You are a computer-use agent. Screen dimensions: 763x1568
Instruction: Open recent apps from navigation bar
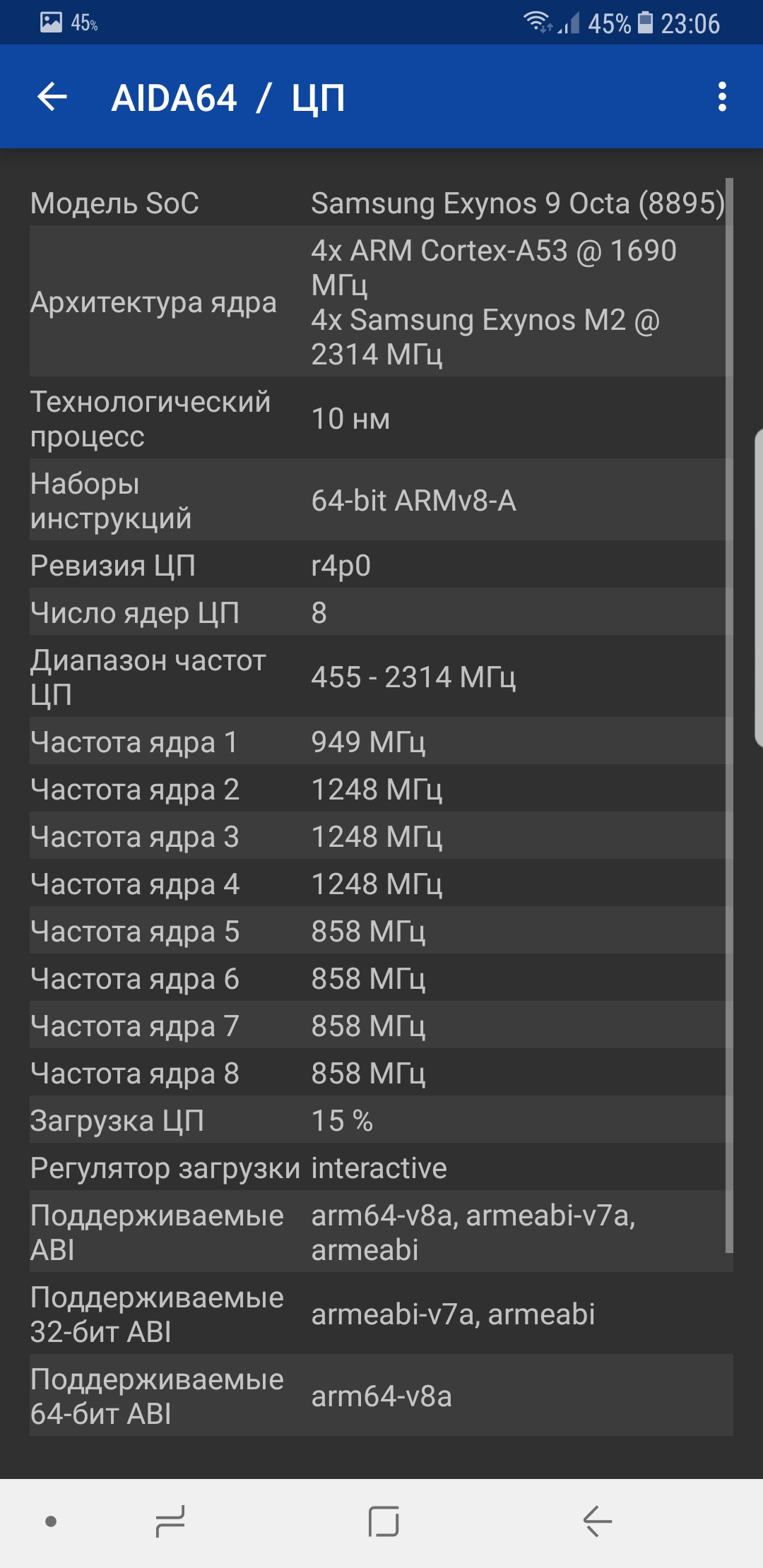[170, 1521]
